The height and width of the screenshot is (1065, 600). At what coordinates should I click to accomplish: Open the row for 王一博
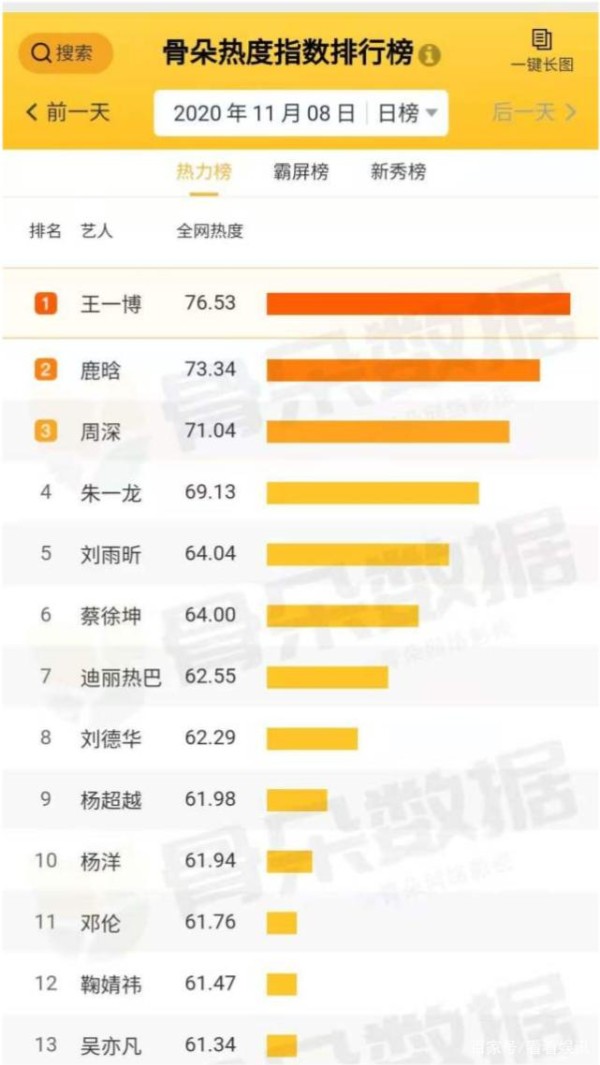click(300, 304)
